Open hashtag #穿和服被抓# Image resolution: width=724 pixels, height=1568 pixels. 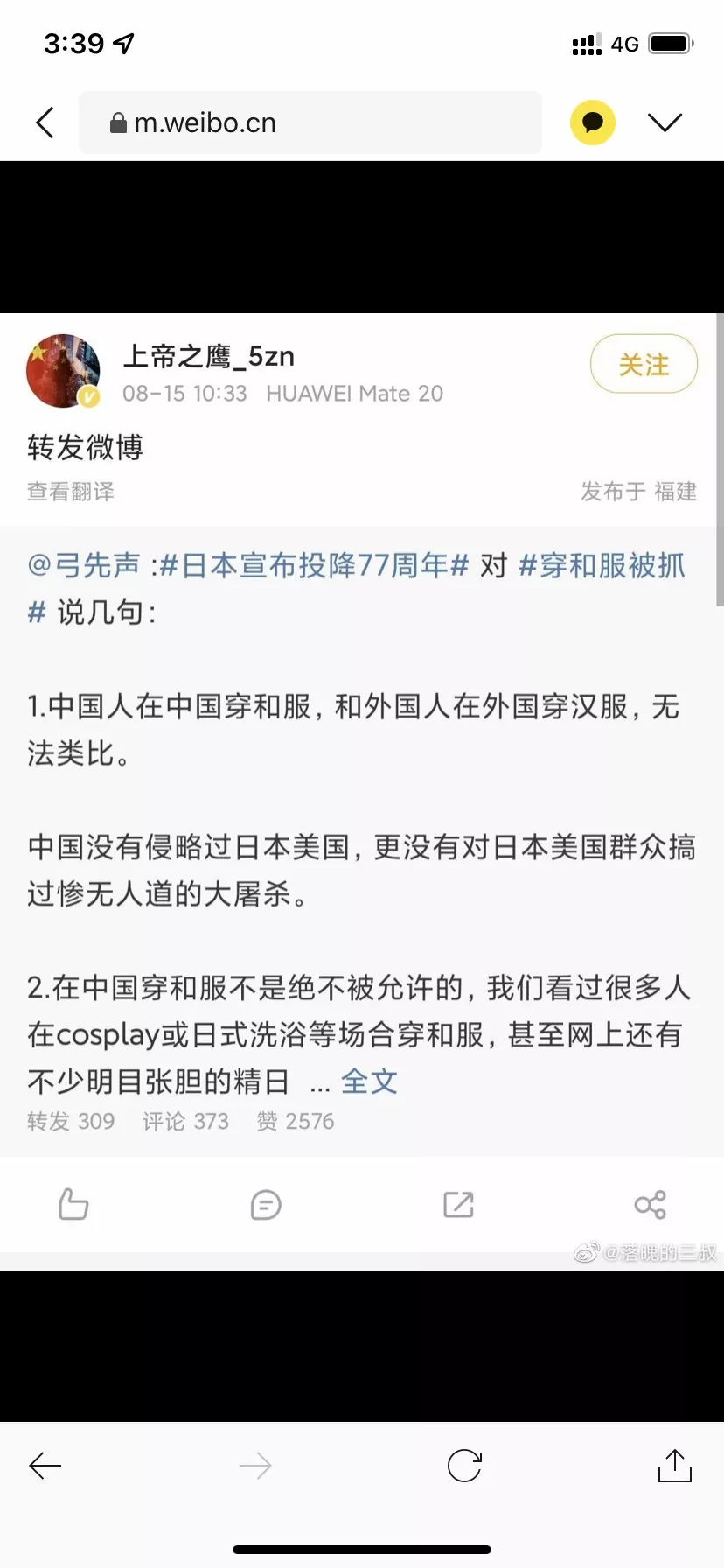click(x=602, y=565)
